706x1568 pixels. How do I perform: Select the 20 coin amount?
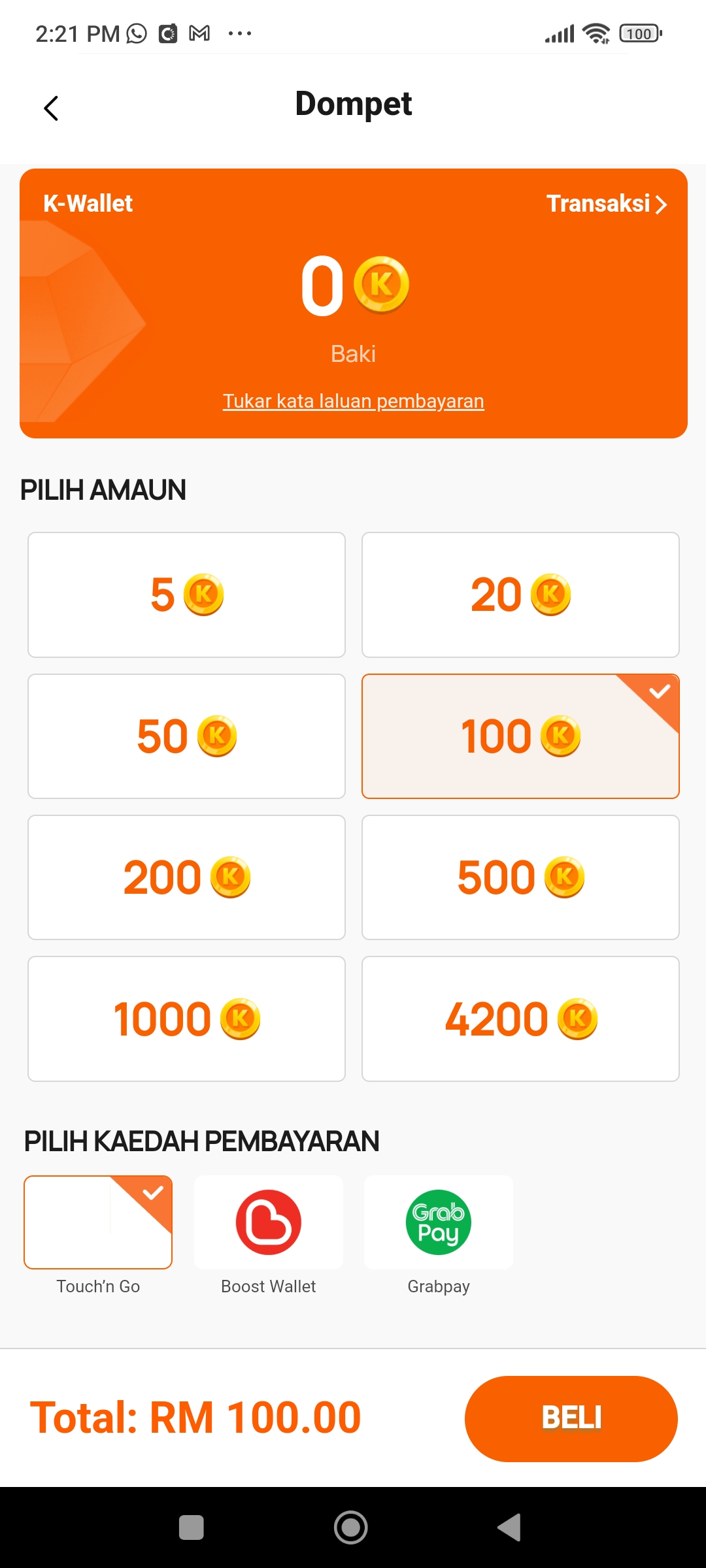pos(520,595)
